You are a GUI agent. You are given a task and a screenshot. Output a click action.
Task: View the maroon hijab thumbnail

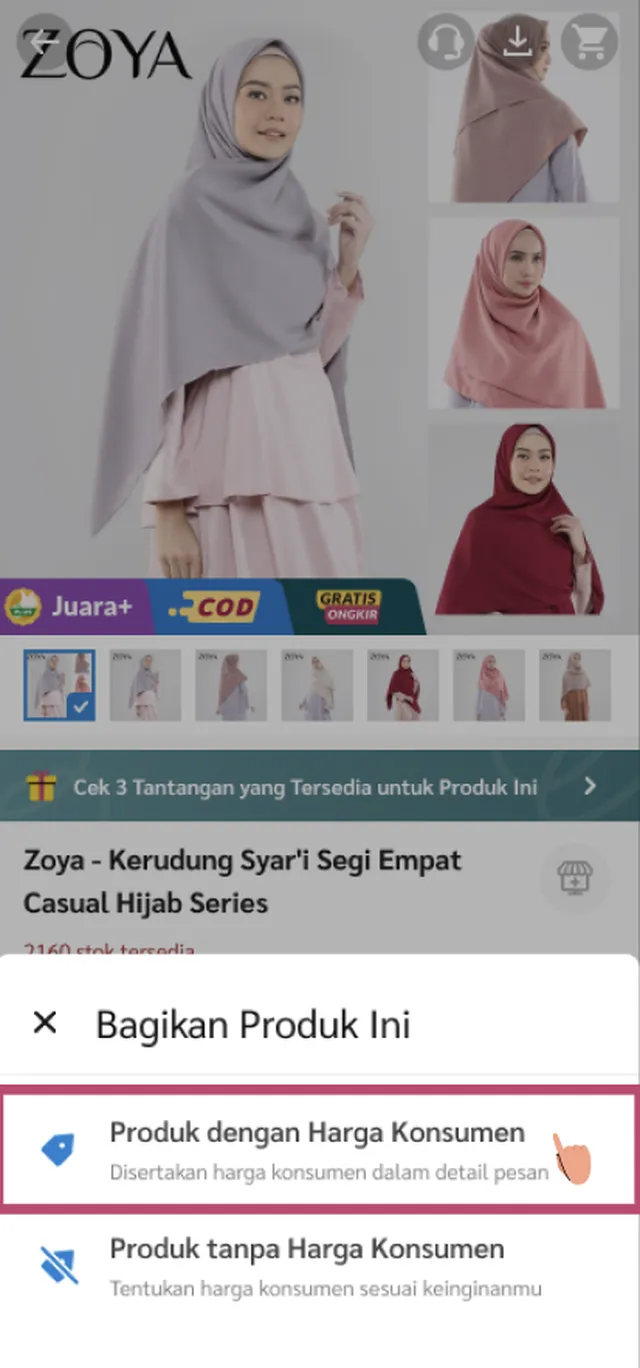[x=402, y=686]
